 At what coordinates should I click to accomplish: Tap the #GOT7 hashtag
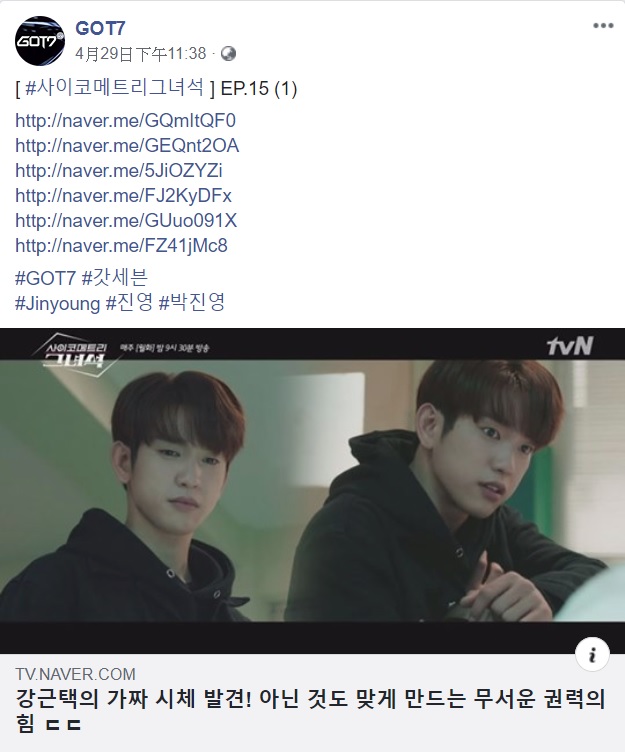point(45,278)
